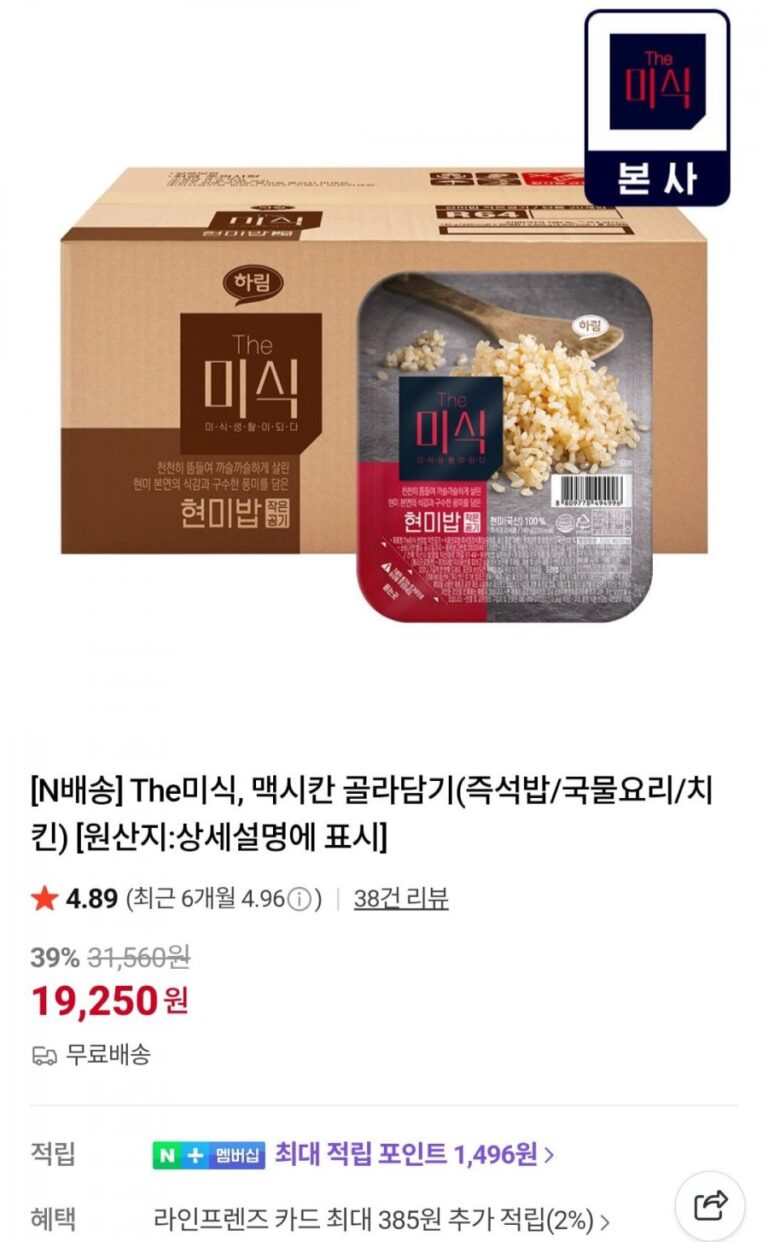The image size is (768, 1242).
Task: Share this product via the share button
Action: [709, 1205]
